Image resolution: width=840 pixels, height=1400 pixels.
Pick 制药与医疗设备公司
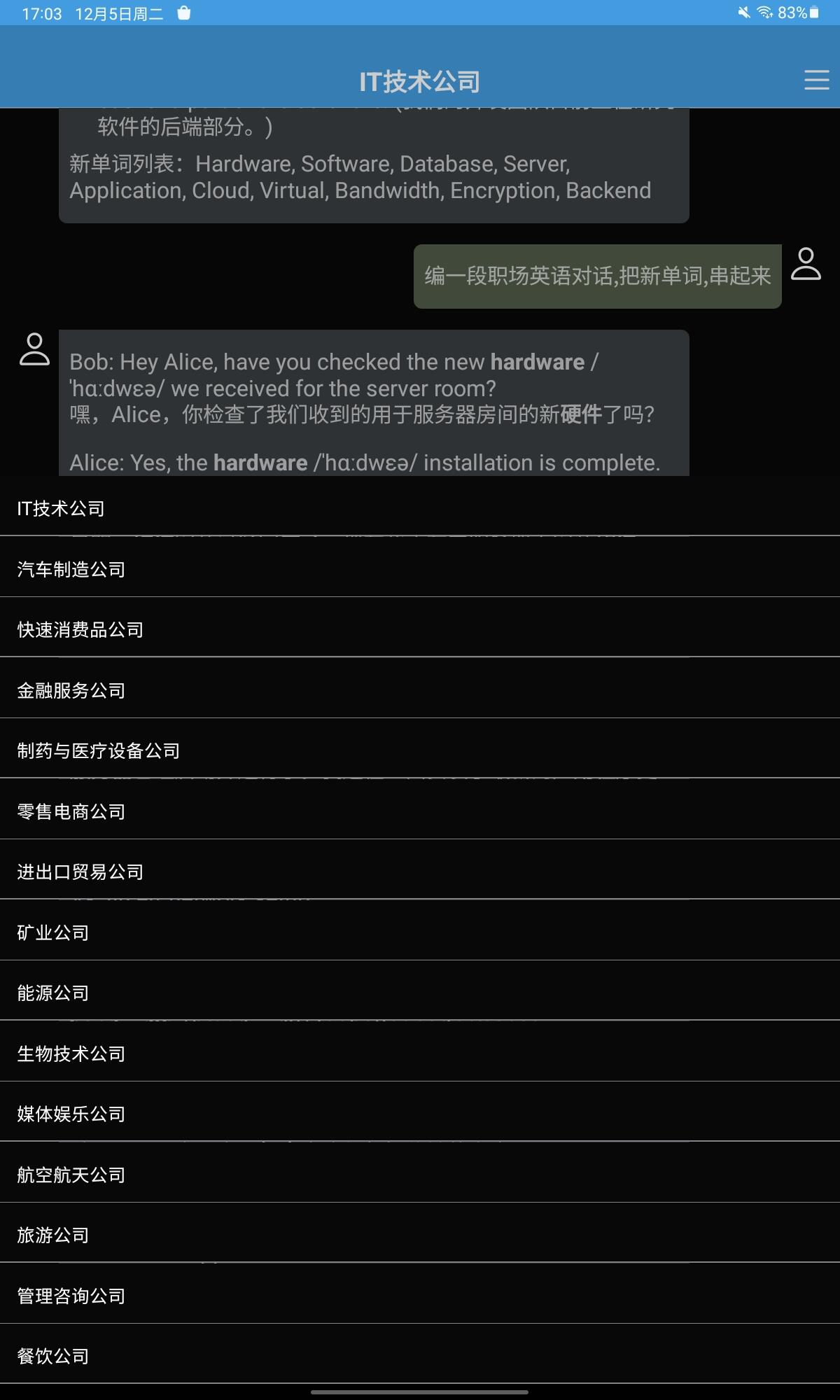(x=98, y=751)
